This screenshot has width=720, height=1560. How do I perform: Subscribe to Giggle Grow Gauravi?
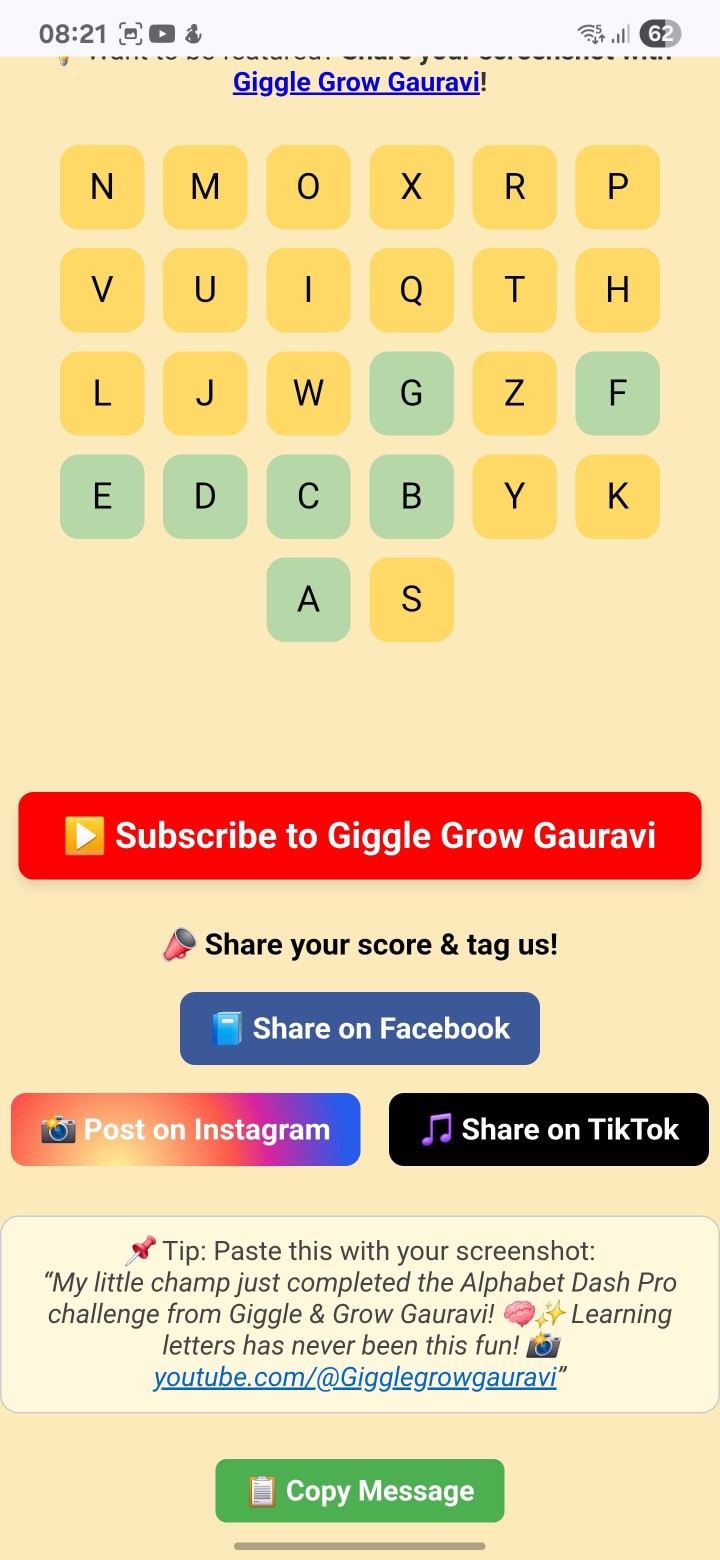360,836
